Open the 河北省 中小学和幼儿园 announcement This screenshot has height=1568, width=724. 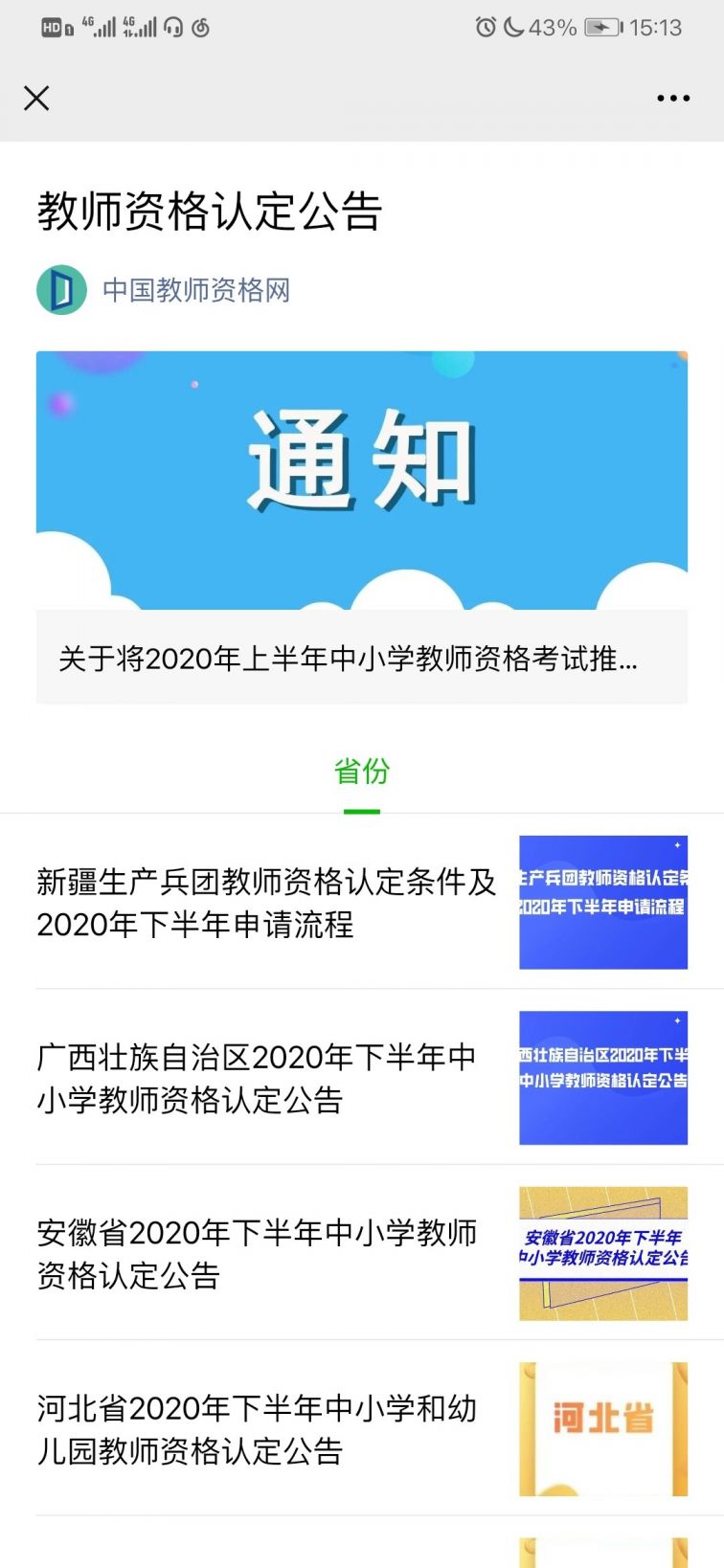click(362, 1428)
